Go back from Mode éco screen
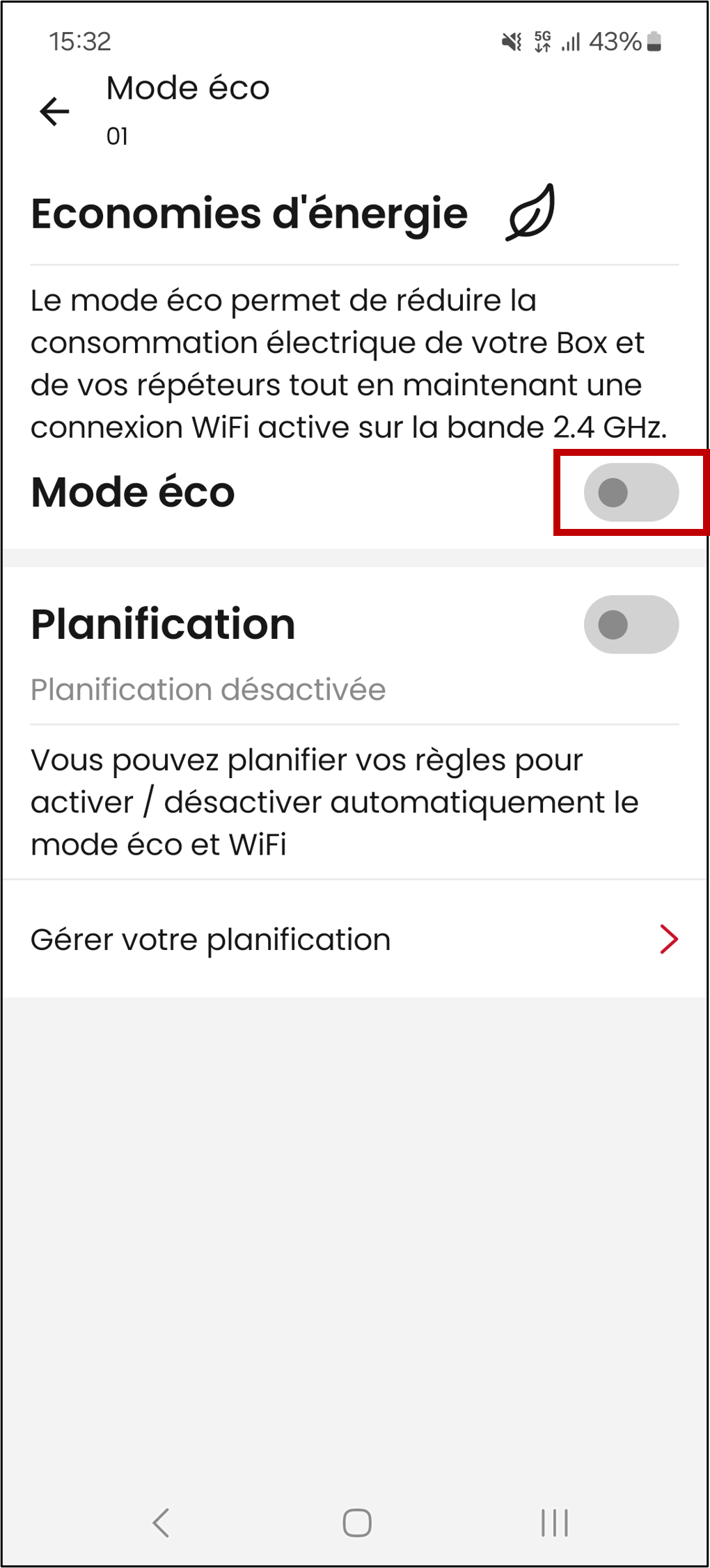 click(x=54, y=111)
